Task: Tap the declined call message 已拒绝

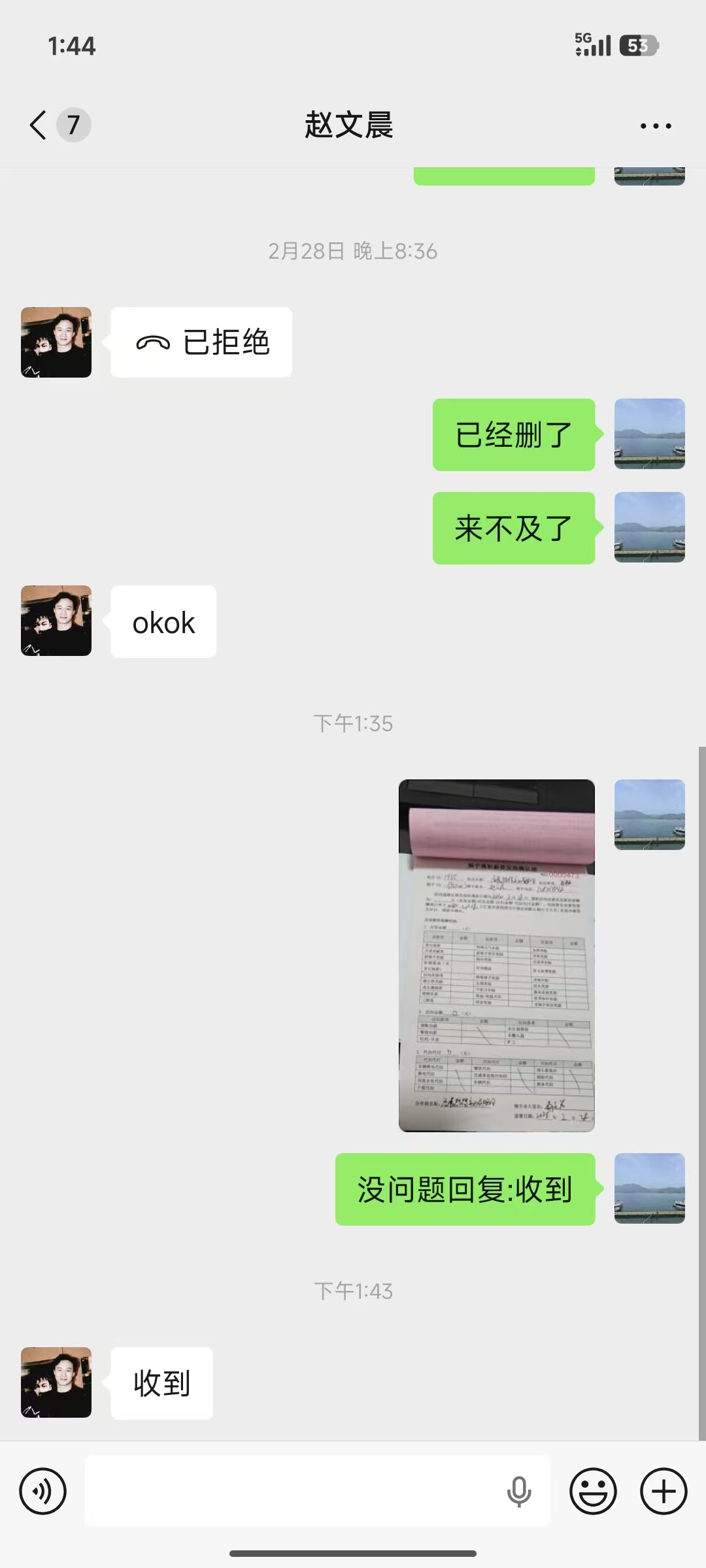Action: pos(201,342)
